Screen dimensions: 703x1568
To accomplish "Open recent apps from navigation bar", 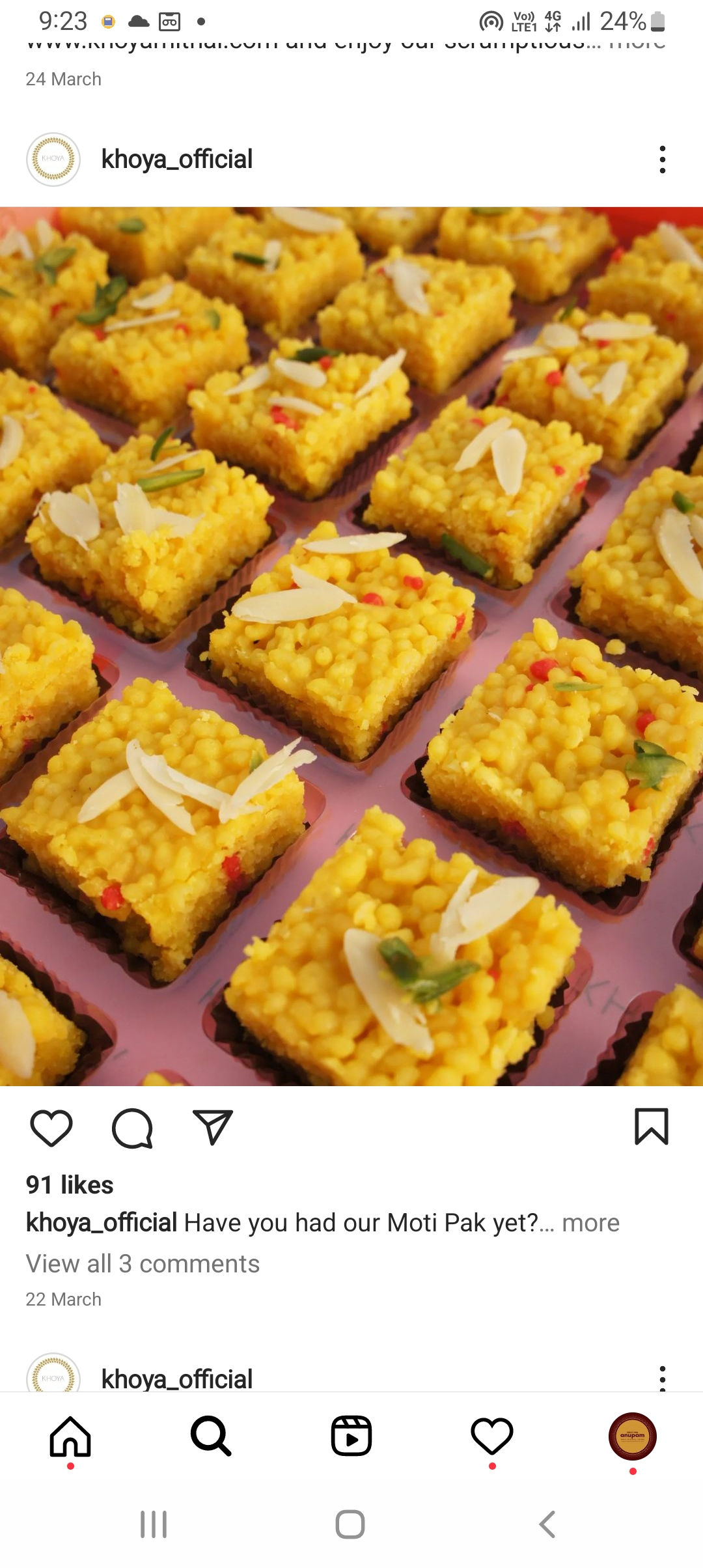I will tap(154, 1524).
